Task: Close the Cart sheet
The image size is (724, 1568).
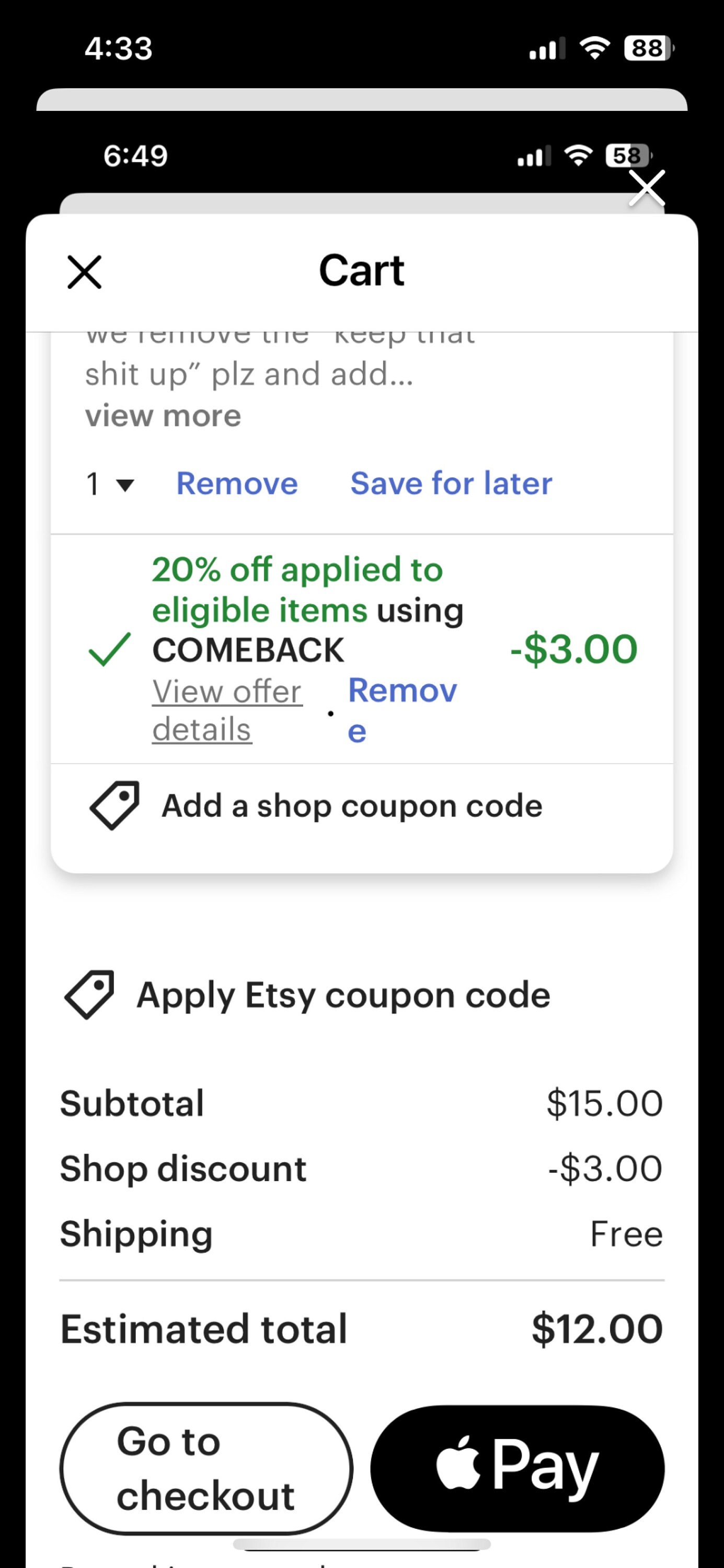Action: [84, 271]
